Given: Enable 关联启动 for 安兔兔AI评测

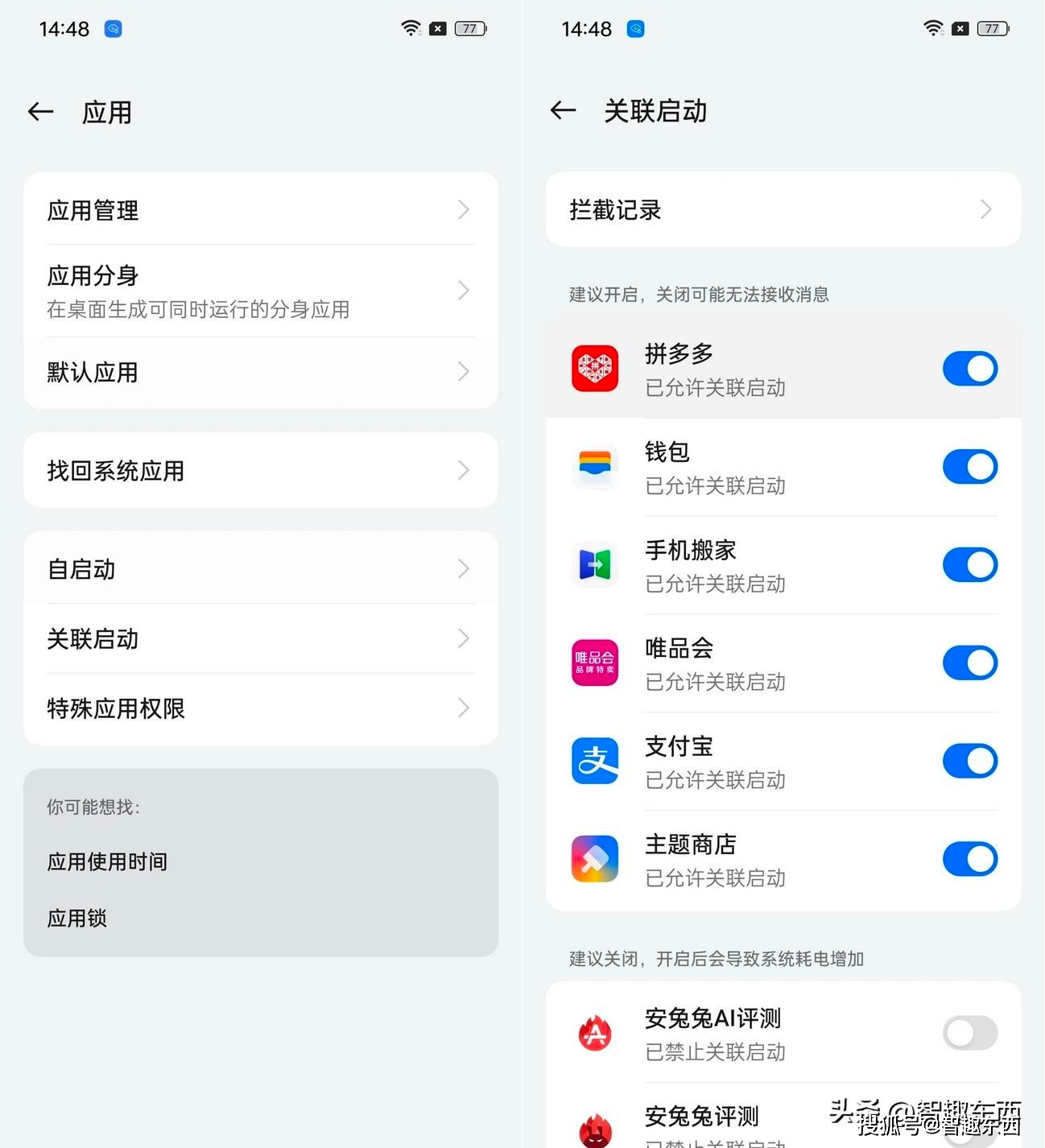Looking at the screenshot, I should pyautogui.click(x=969, y=1033).
